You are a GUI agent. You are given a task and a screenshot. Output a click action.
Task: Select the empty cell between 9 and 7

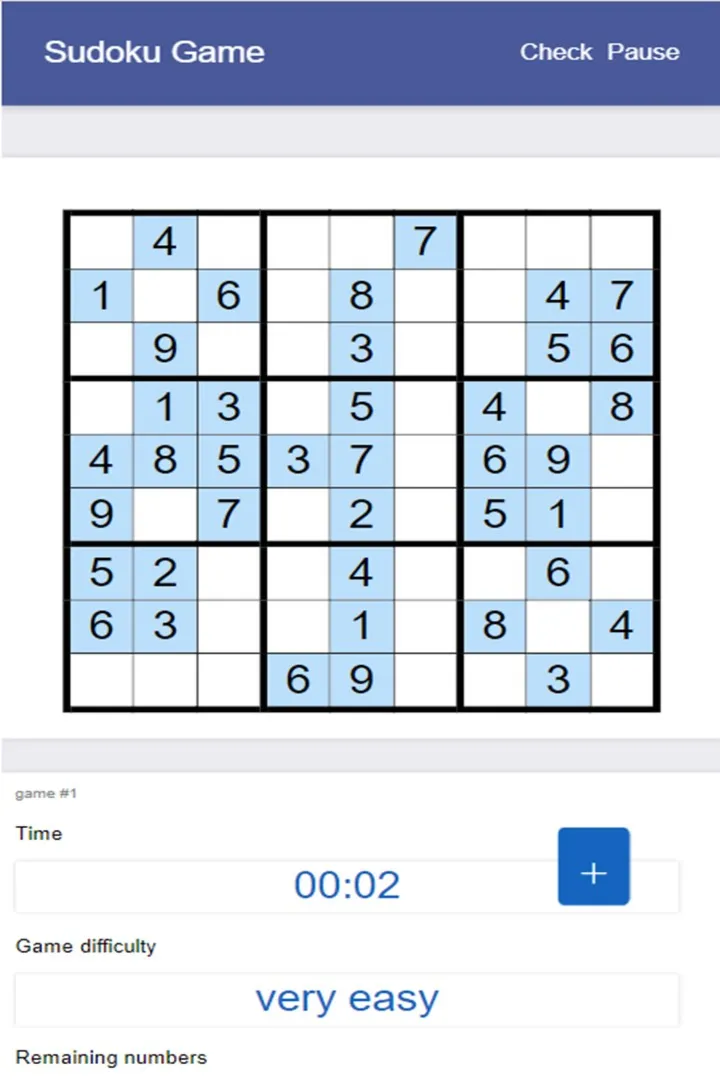coord(165,514)
